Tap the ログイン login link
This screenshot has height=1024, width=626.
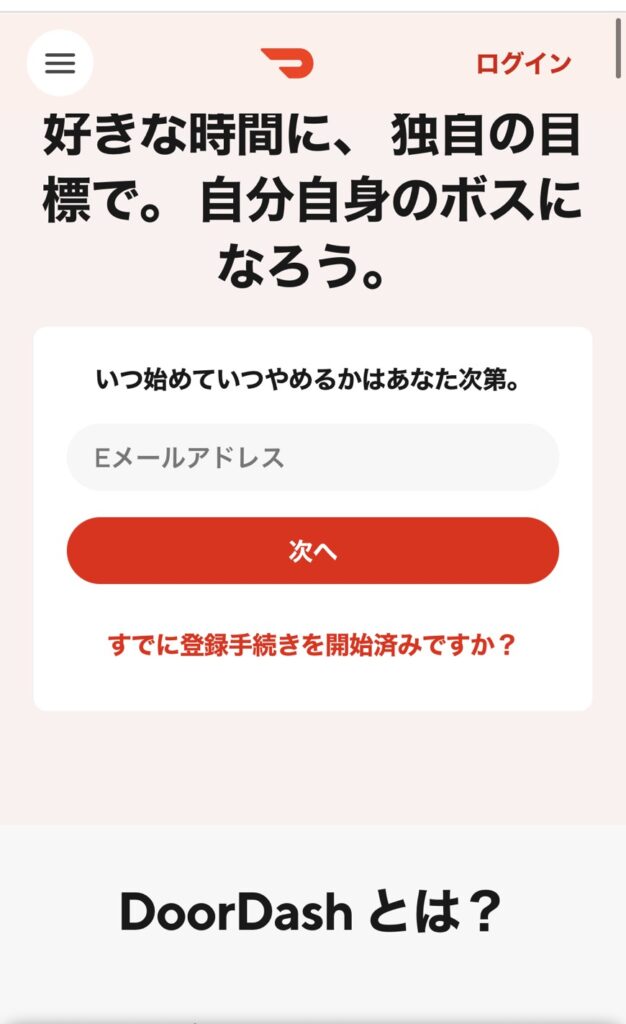(x=523, y=64)
